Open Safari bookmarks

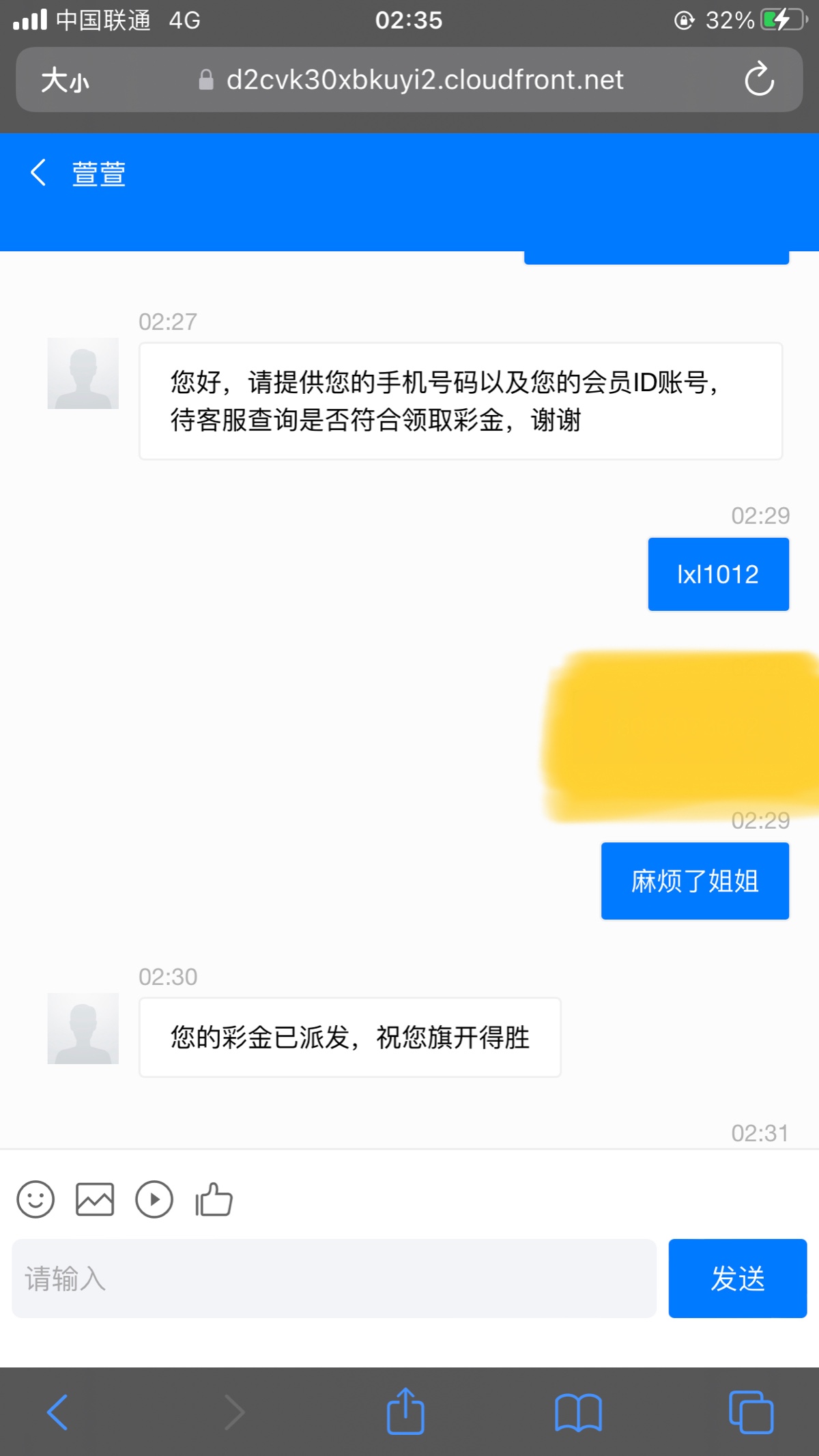pos(578,1412)
